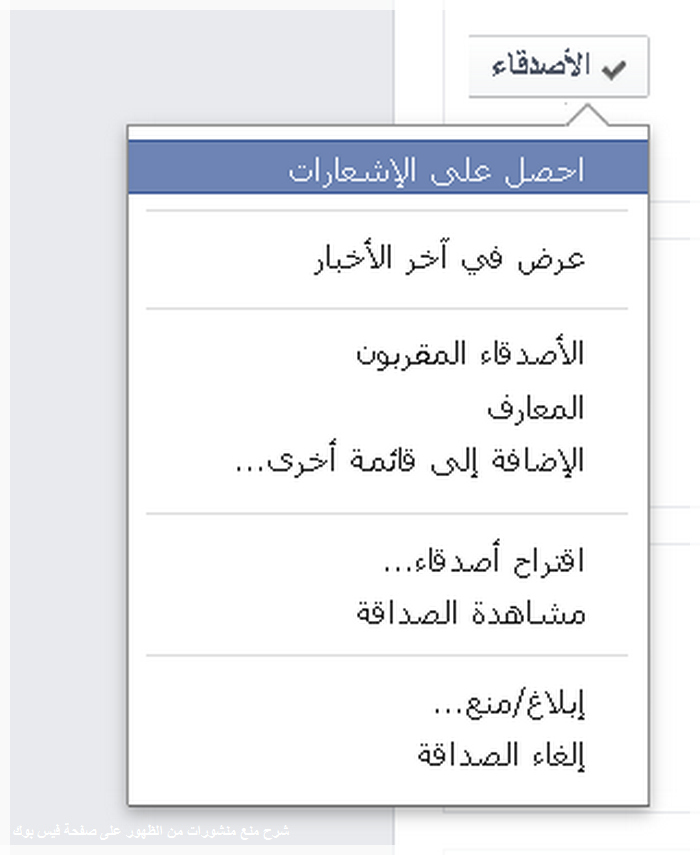
Task: Open اقتراح أصدقاء option
Action: point(482,560)
